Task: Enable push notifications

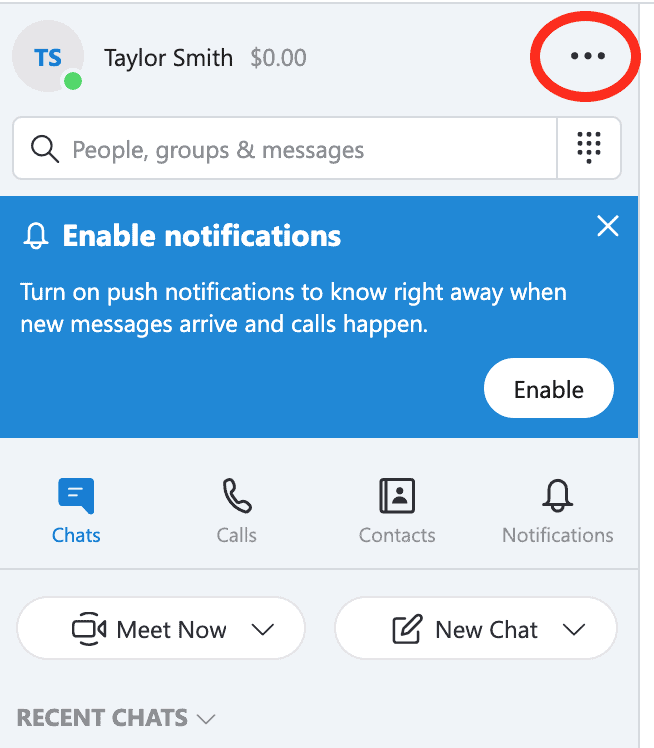Action: [548, 389]
